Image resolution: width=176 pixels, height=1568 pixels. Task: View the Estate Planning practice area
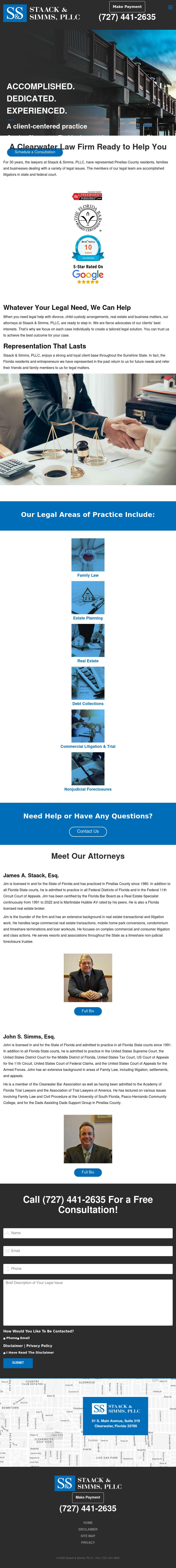pos(88,618)
